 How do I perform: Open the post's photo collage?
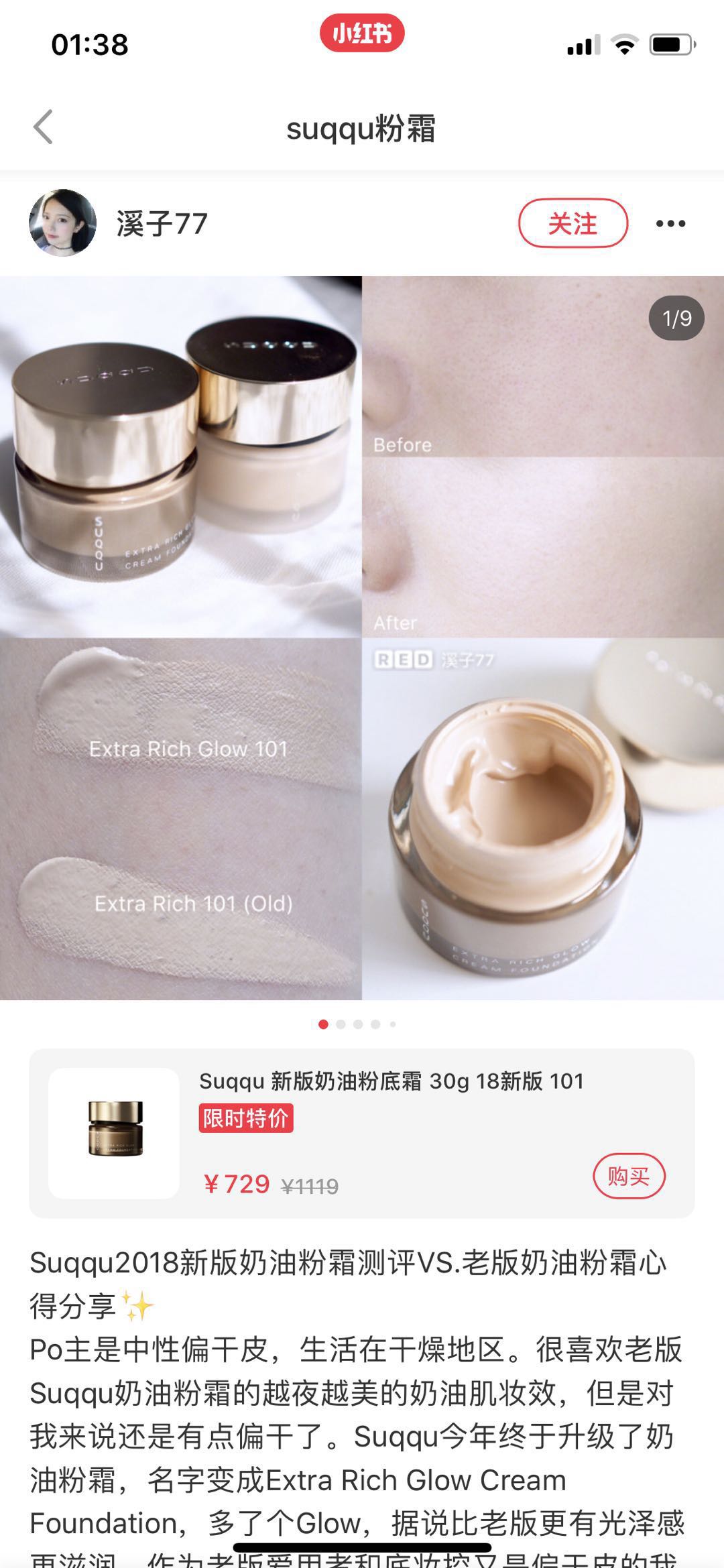tap(362, 637)
